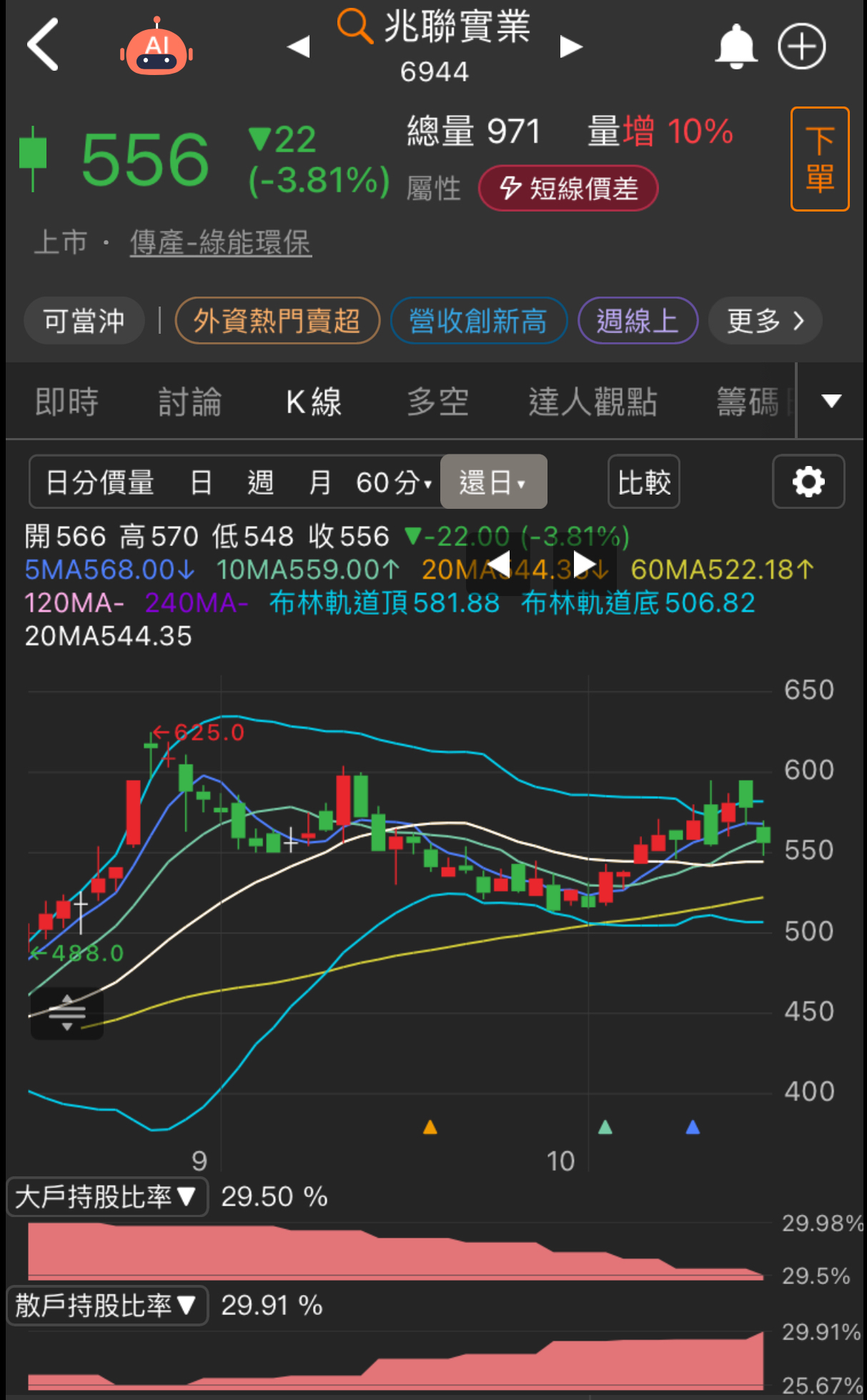Image resolution: width=867 pixels, height=1400 pixels.
Task: Select the 營收創新高 chip
Action: pyautogui.click(x=478, y=321)
